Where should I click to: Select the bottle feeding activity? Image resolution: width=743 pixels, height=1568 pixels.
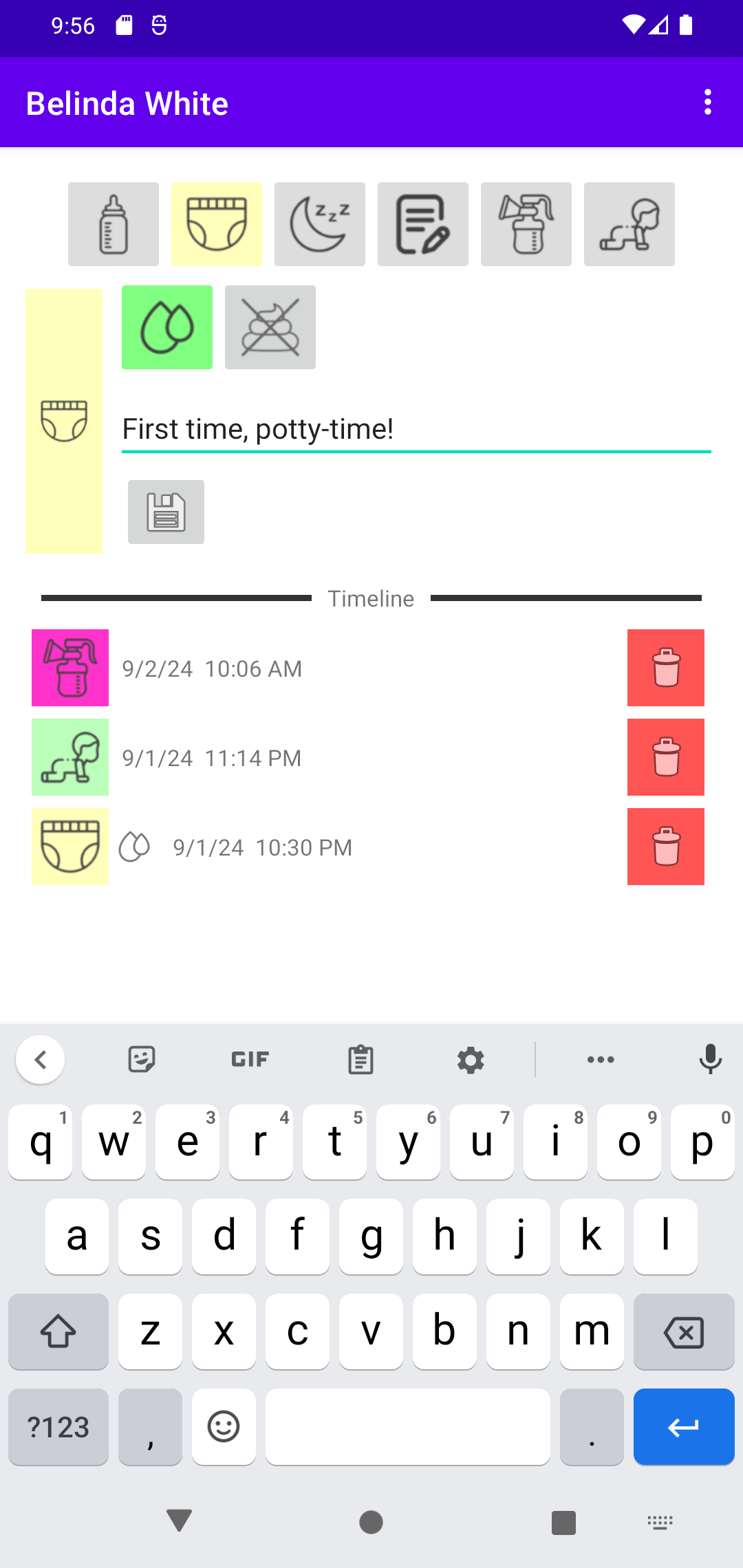coord(114,224)
